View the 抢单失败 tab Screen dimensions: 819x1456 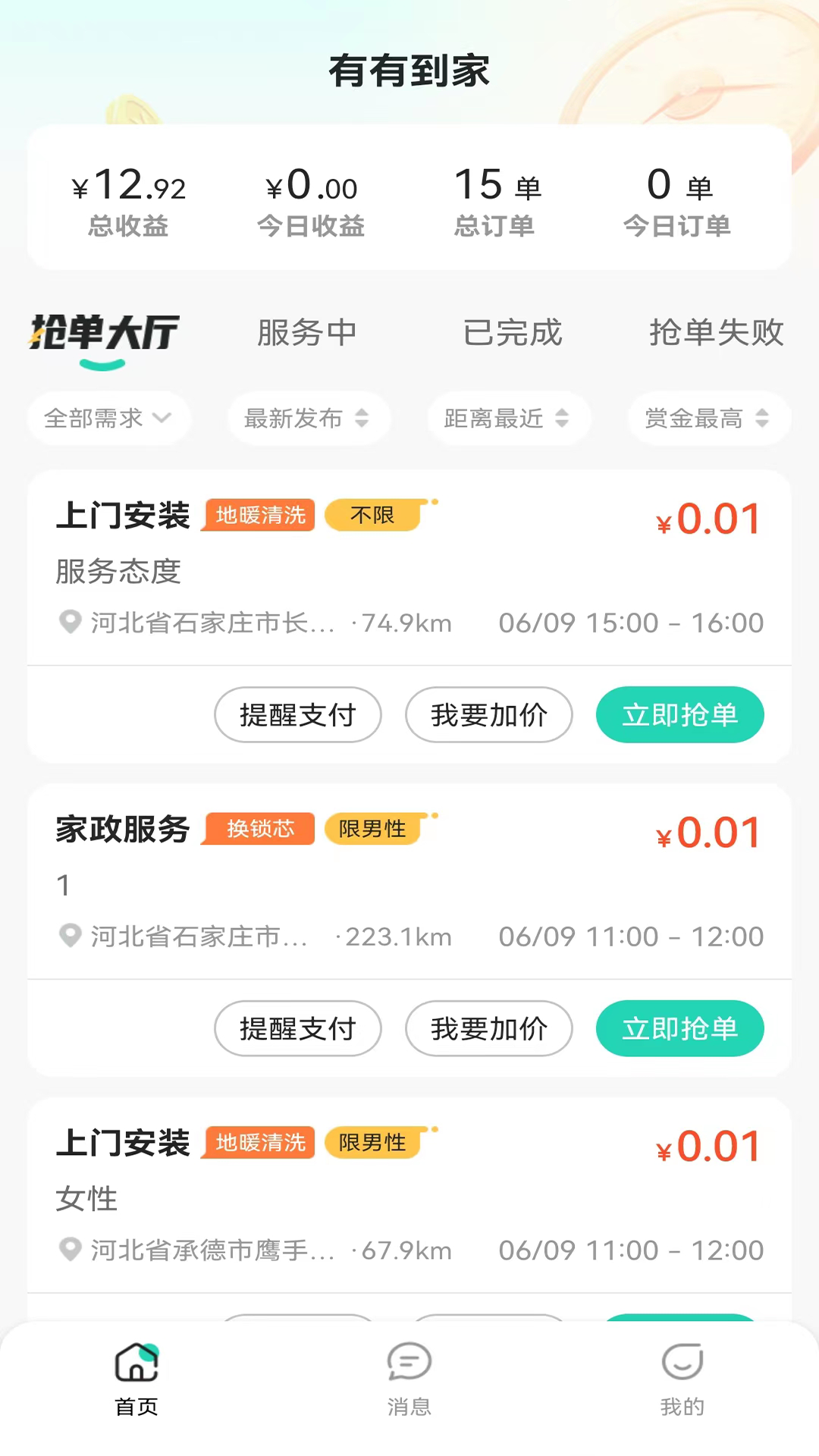[x=716, y=333]
